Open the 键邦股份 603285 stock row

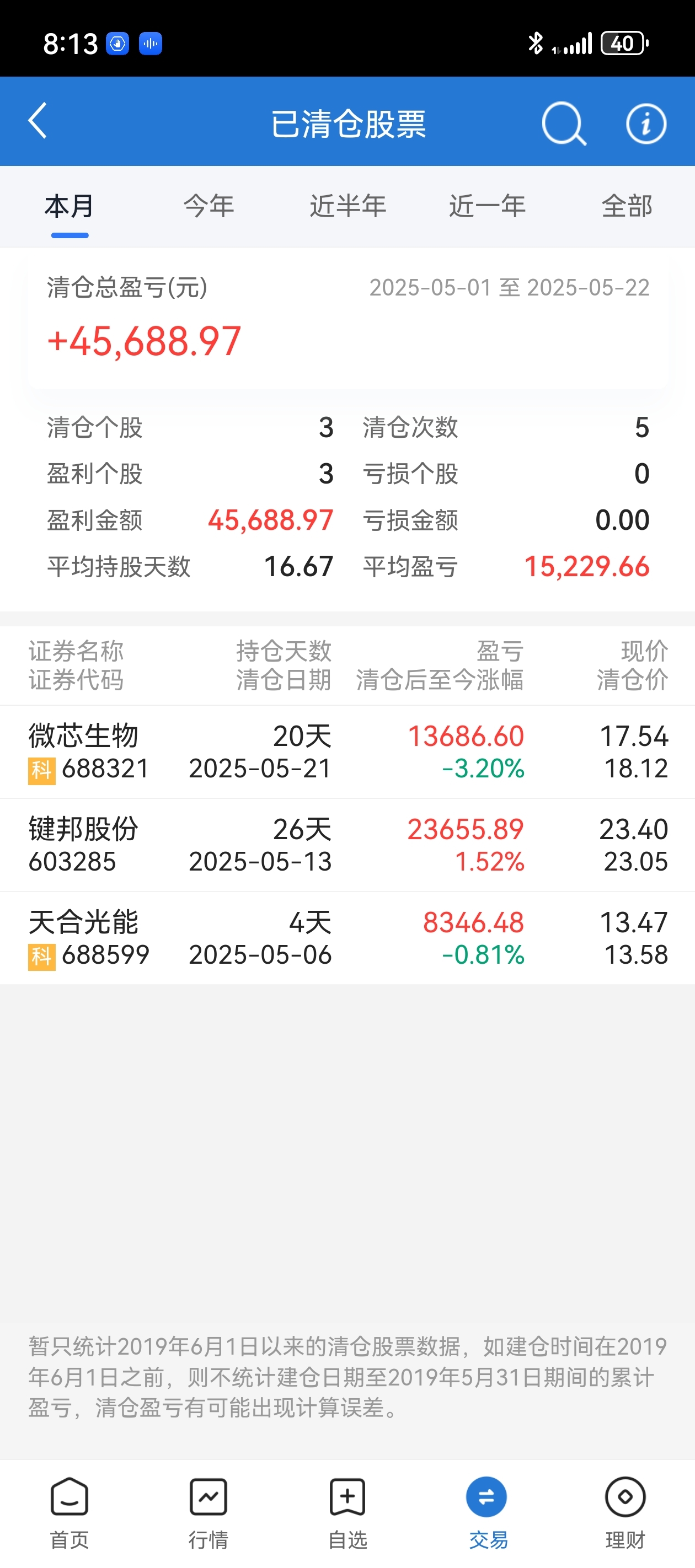click(348, 846)
